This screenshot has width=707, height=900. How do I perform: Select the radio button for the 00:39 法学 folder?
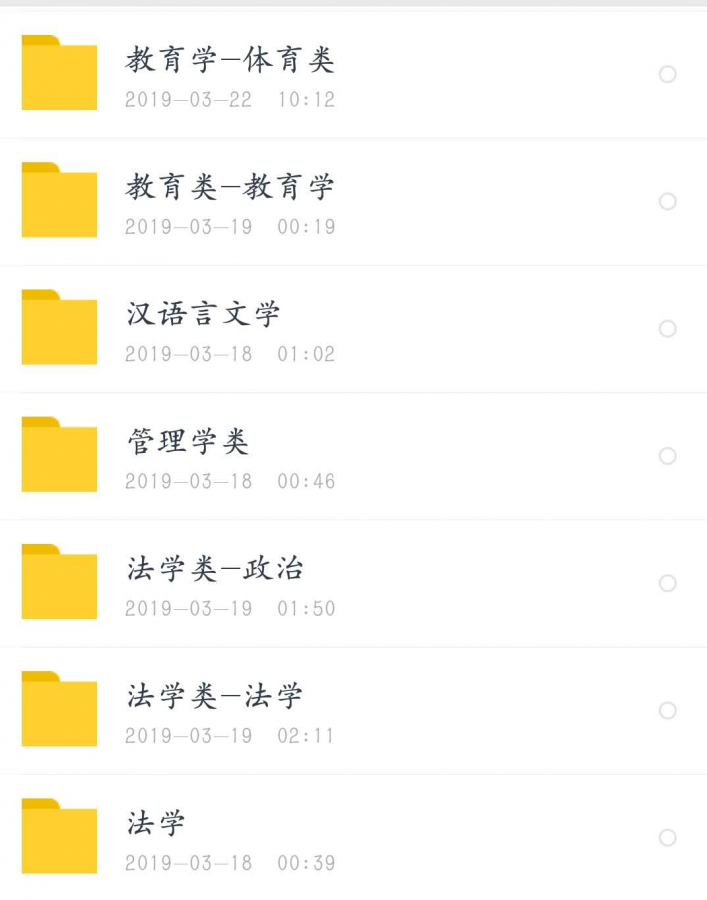tap(668, 838)
